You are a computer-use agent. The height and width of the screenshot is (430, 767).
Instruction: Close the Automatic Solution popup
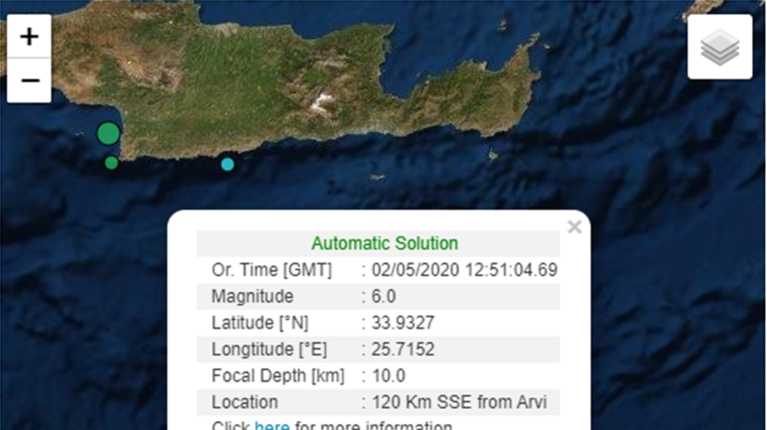[574, 227]
